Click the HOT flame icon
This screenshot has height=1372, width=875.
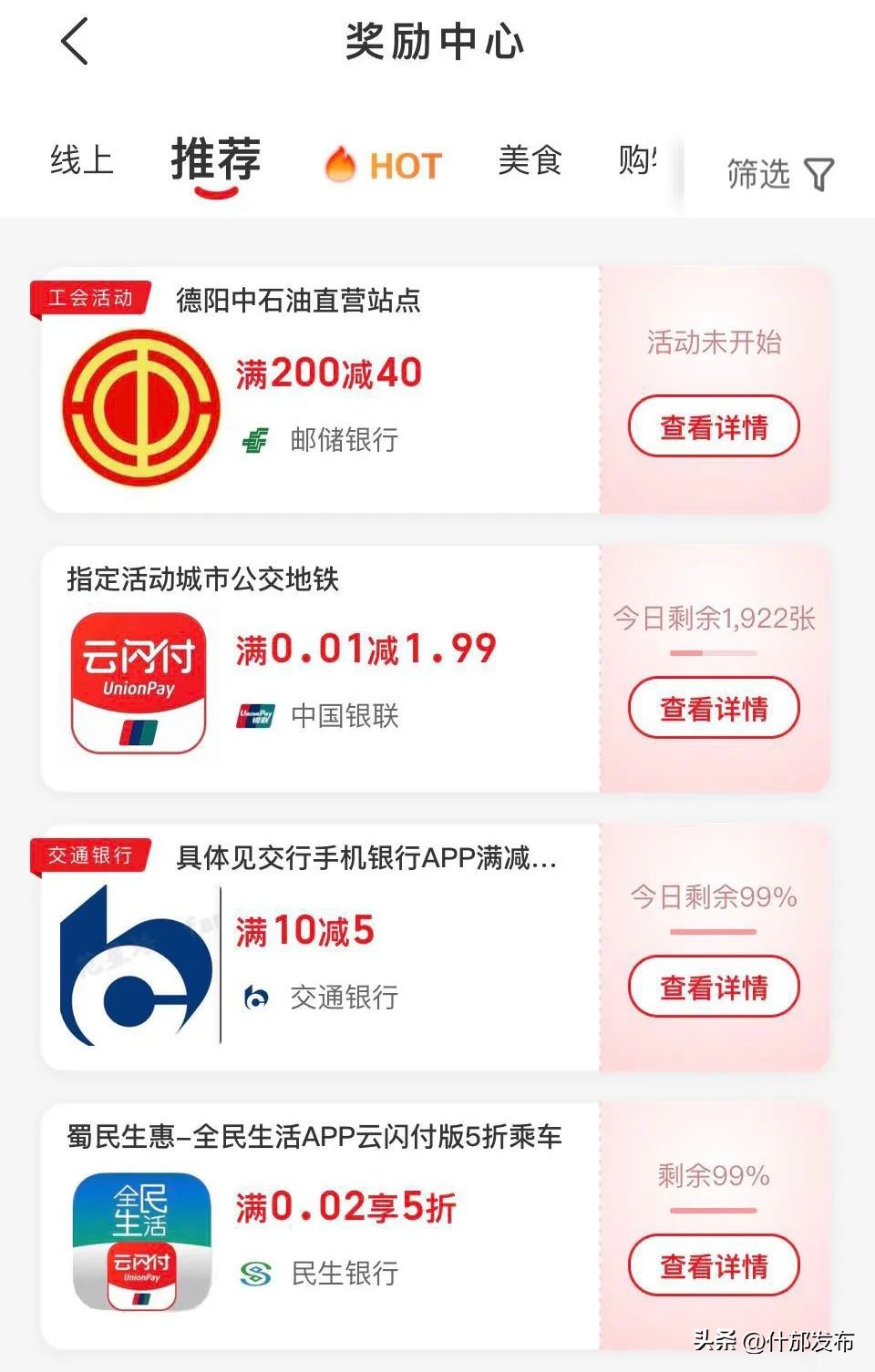[339, 164]
